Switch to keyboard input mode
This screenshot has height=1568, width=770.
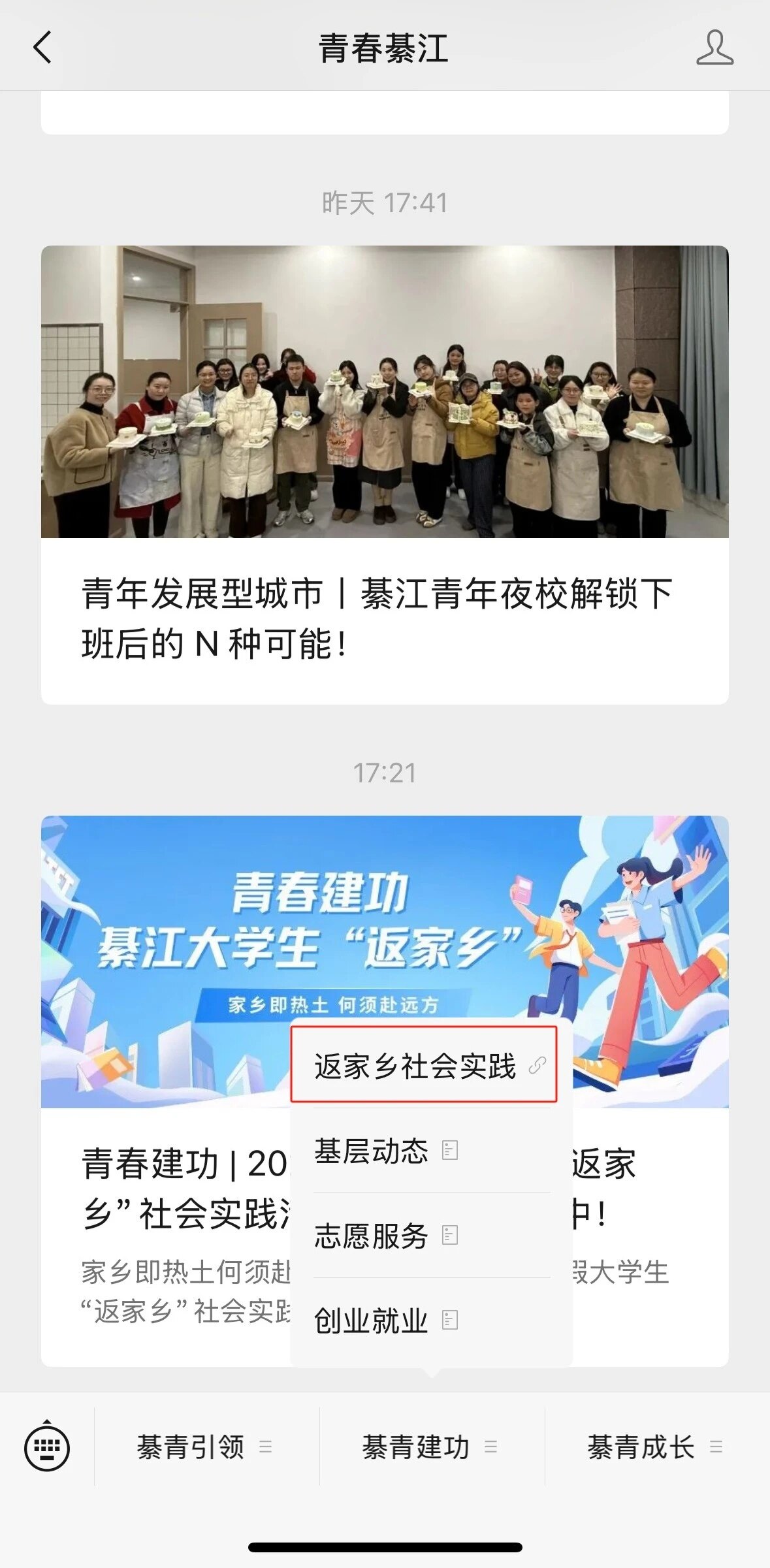pos(47,1447)
